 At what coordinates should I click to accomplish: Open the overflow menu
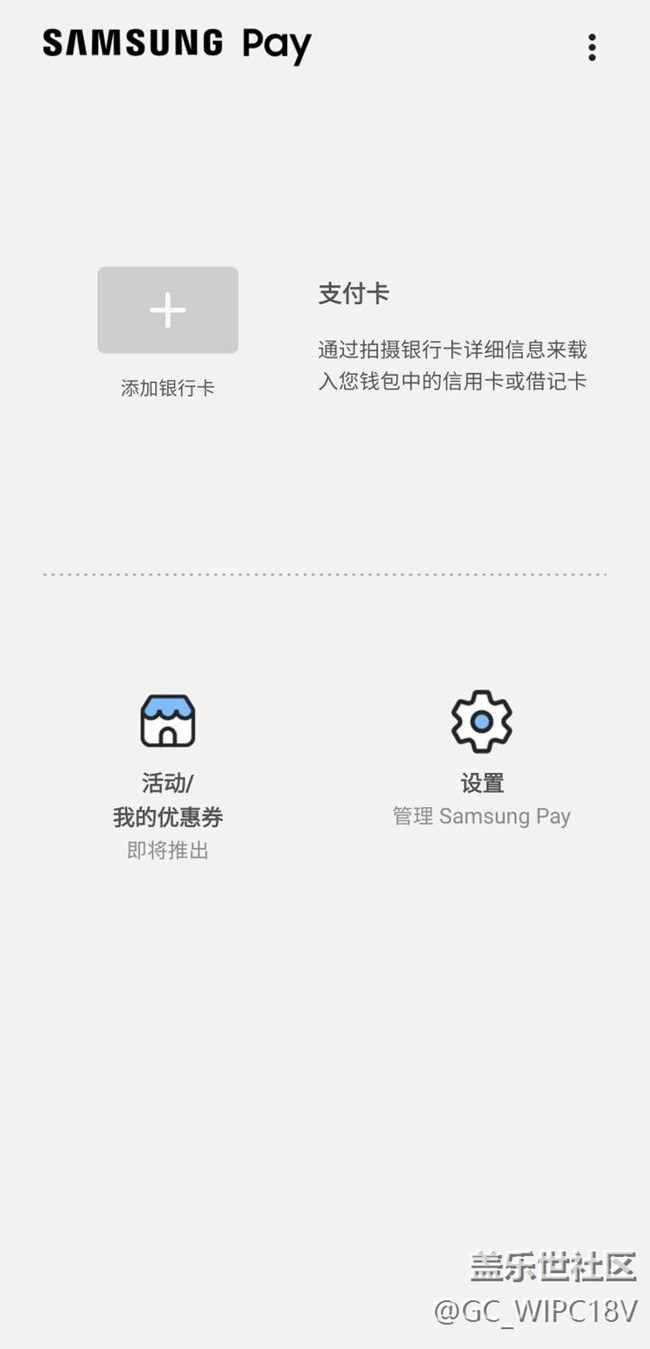[x=592, y=47]
